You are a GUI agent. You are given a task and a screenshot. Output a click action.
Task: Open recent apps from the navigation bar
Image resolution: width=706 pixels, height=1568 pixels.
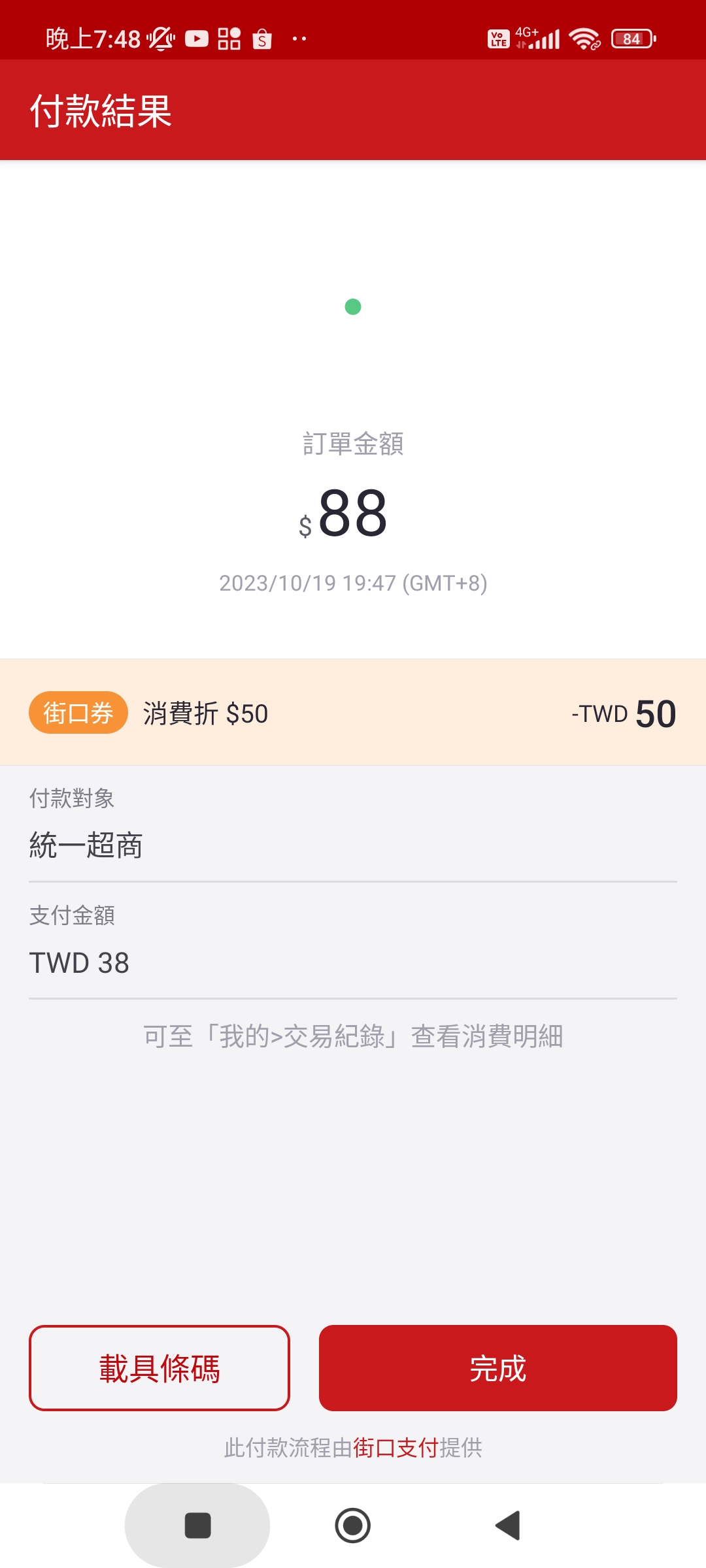coord(197,1526)
